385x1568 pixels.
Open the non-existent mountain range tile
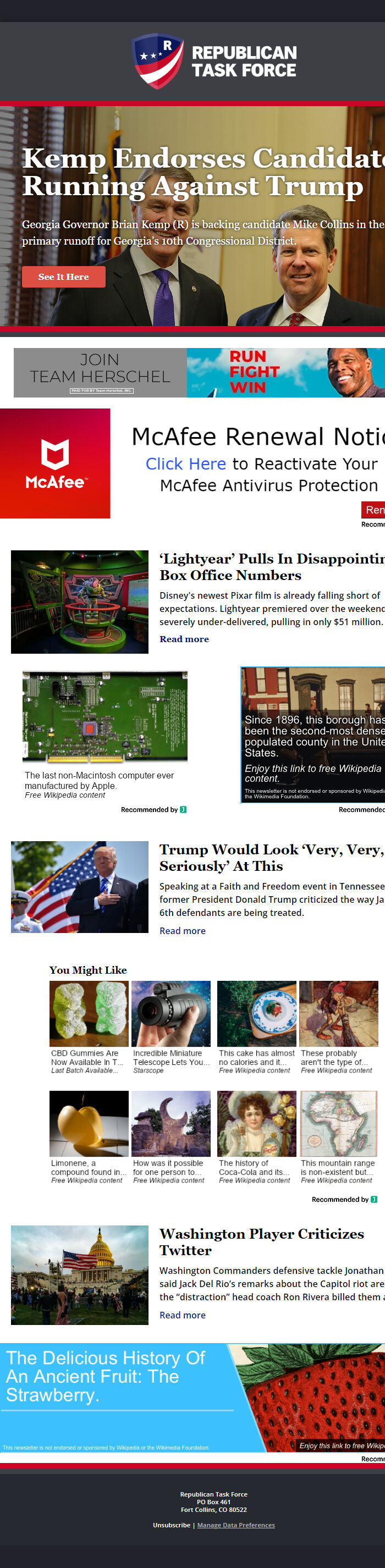coord(339,1136)
